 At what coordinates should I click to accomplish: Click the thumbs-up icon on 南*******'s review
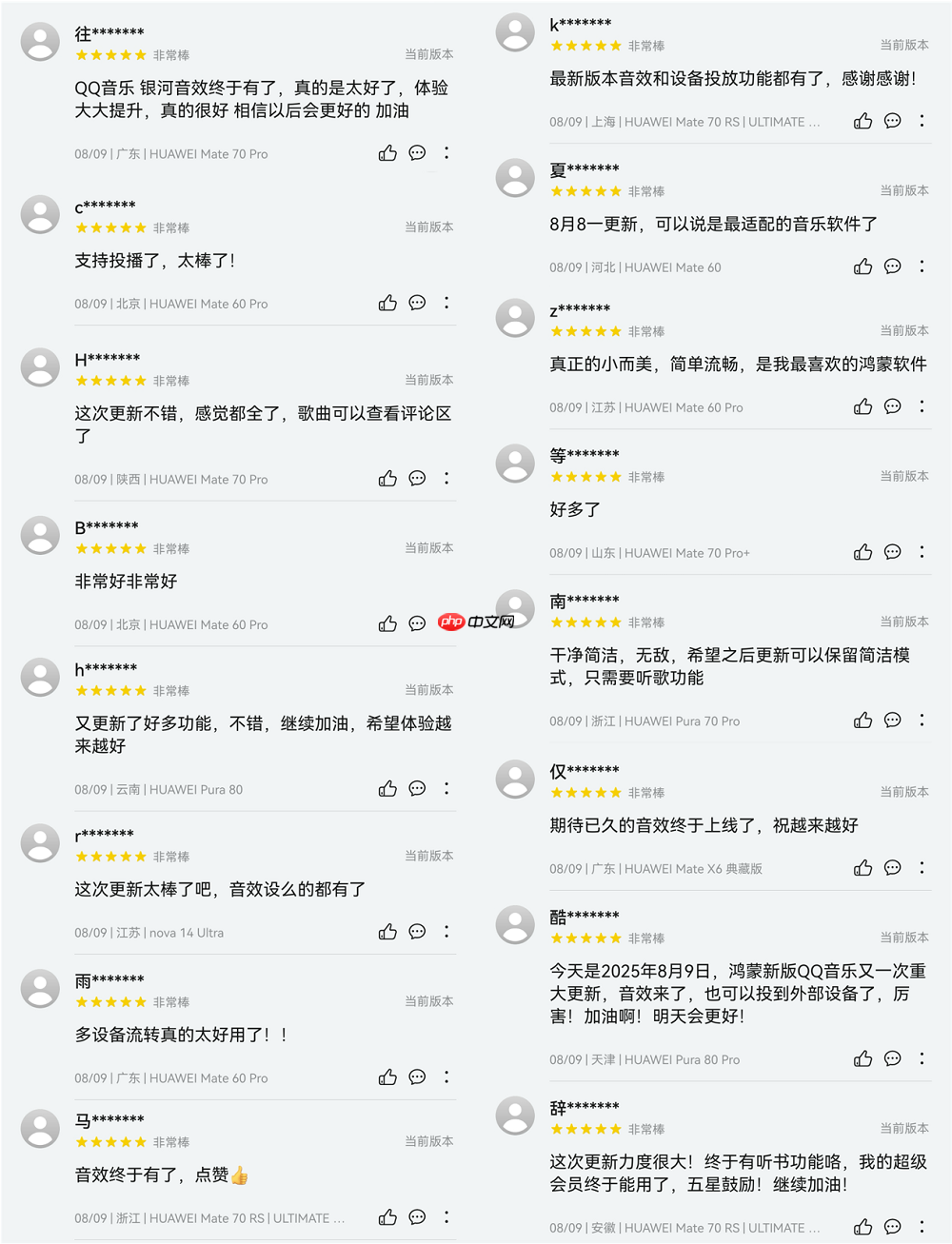click(x=863, y=721)
